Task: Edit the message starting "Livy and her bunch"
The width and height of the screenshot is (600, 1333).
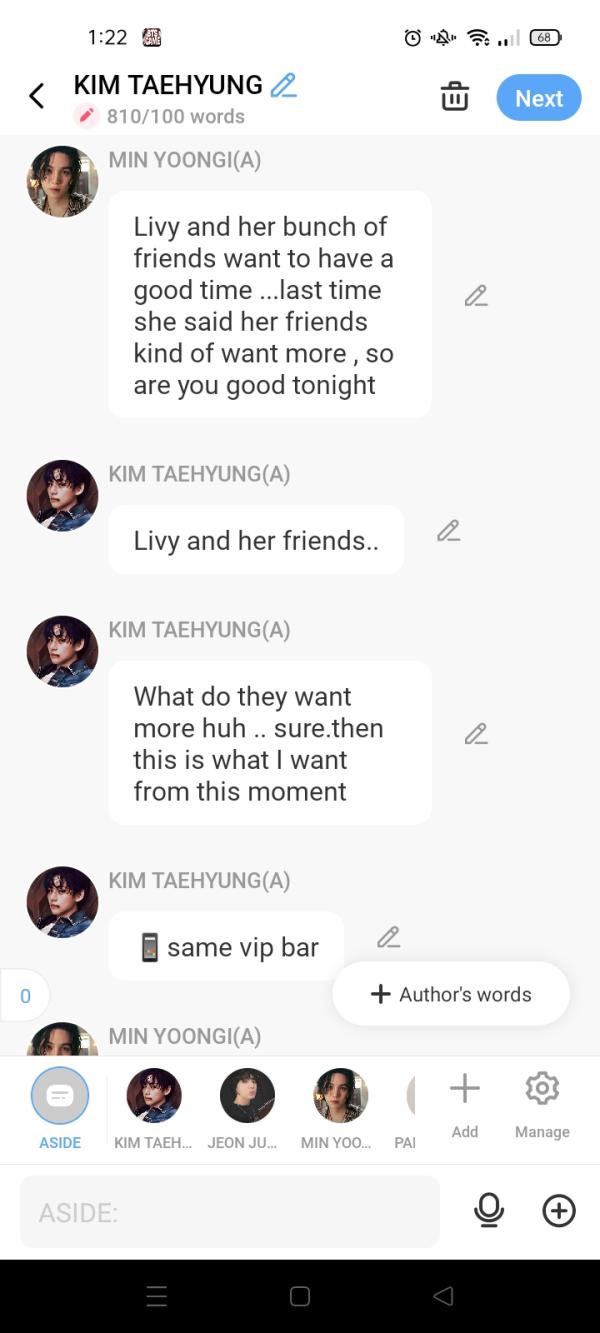Action: (x=476, y=296)
